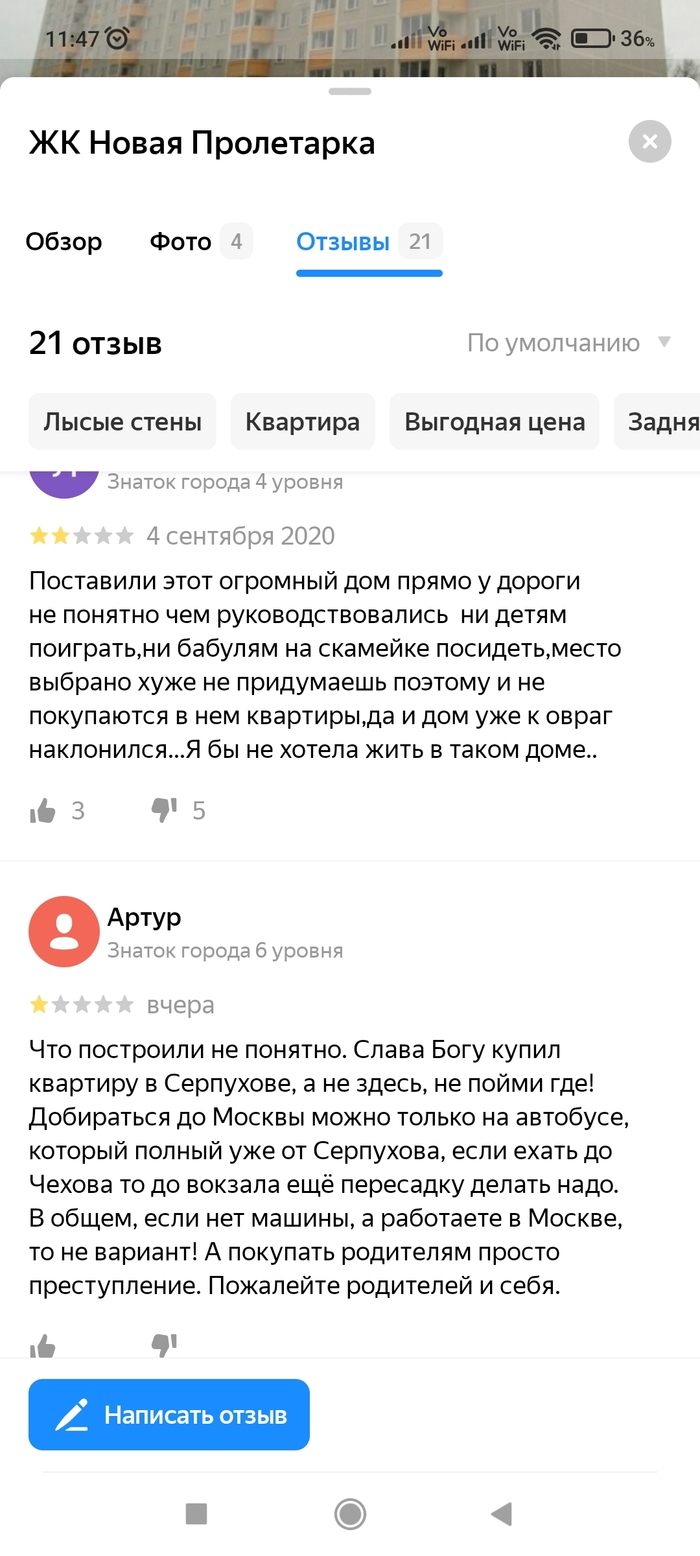Switch to the Фото tab
700x1556 pixels.
199,242
